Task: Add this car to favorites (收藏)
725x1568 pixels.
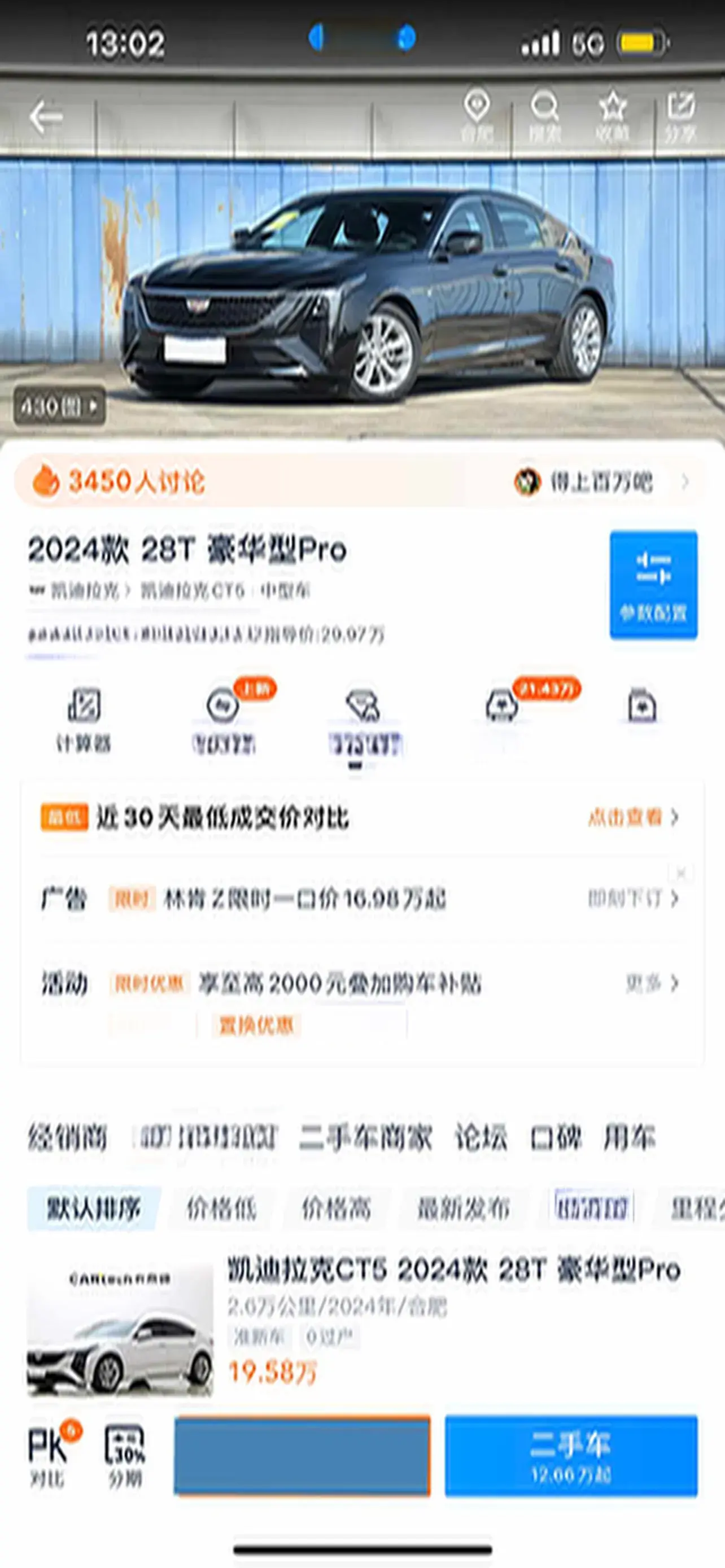Action: 612,115
